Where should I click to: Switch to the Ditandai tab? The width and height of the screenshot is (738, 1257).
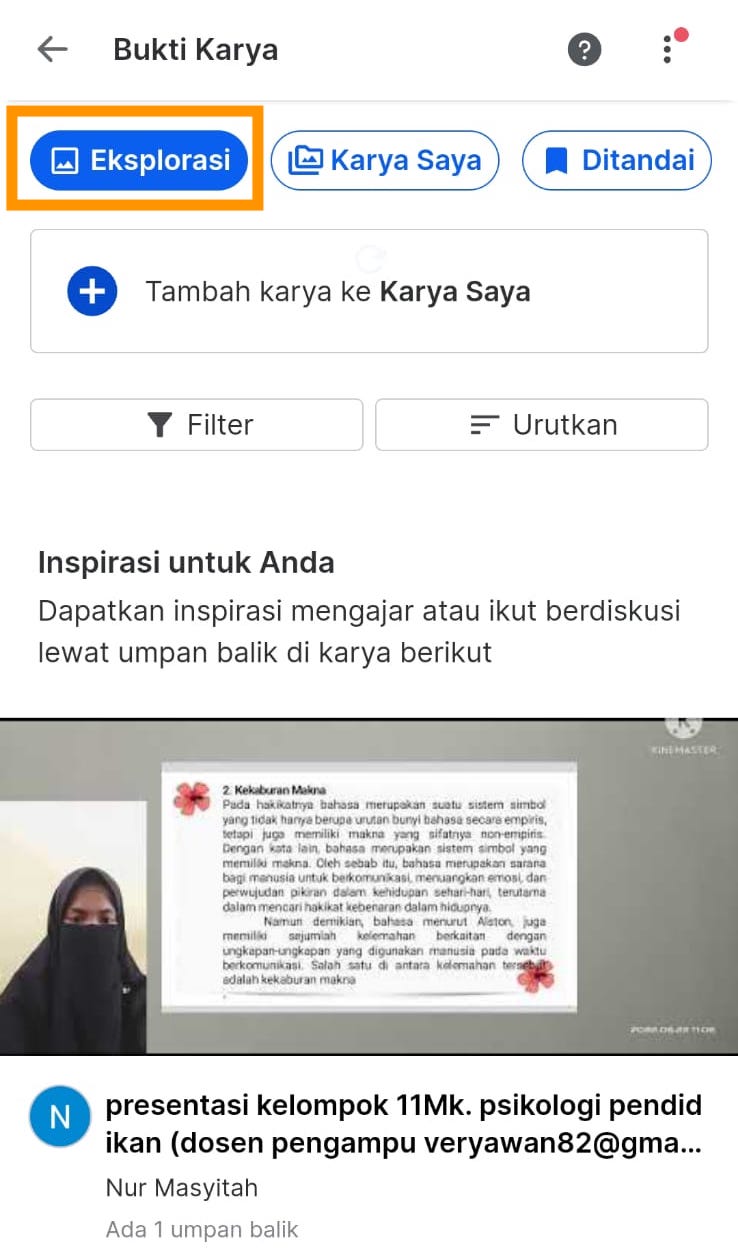(617, 160)
